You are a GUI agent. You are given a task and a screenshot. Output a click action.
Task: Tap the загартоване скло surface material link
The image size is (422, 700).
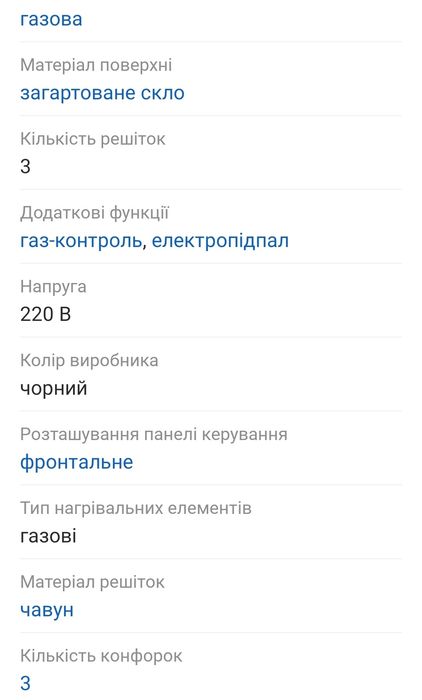coord(102,93)
